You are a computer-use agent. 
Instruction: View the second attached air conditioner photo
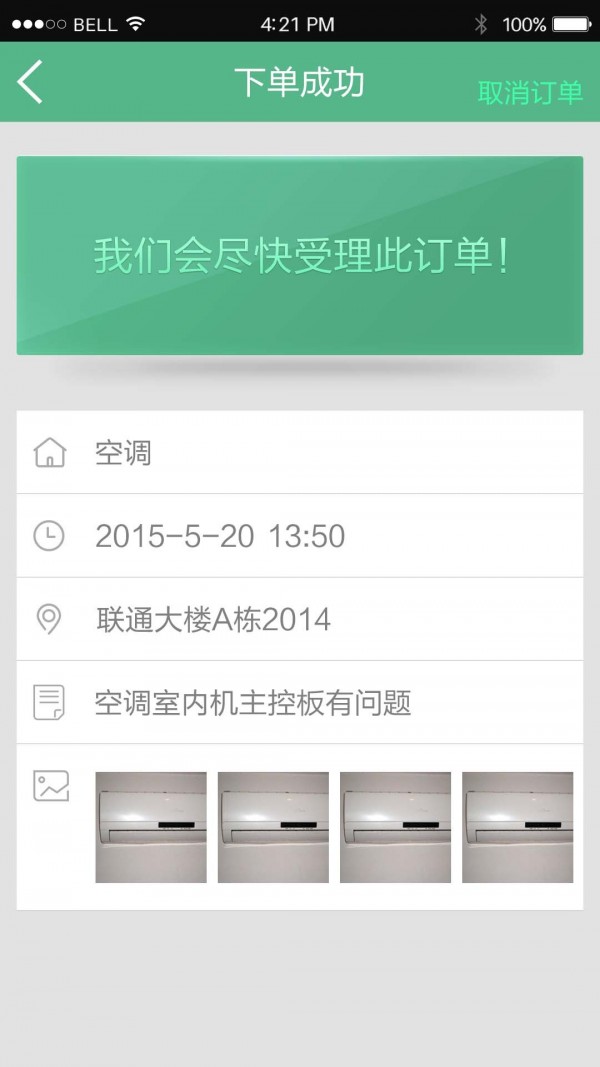[273, 827]
